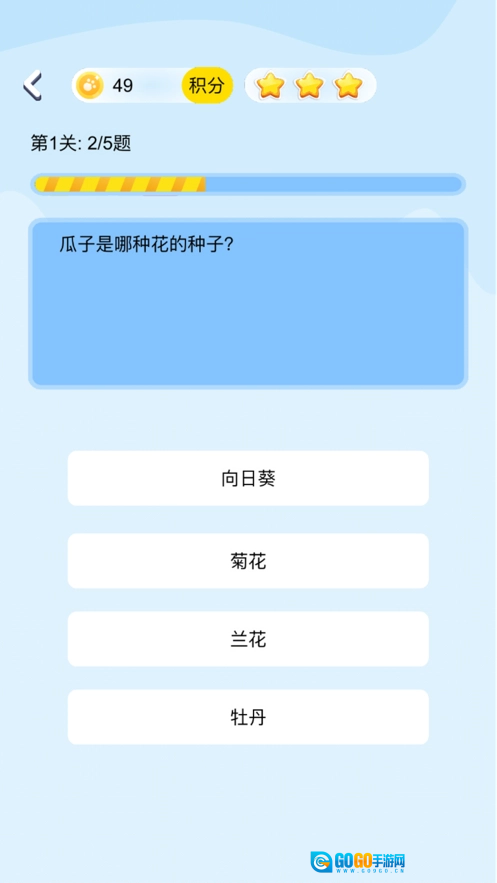Select the 菊花 answer option
Image resolution: width=497 pixels, height=883 pixels.
point(248,561)
